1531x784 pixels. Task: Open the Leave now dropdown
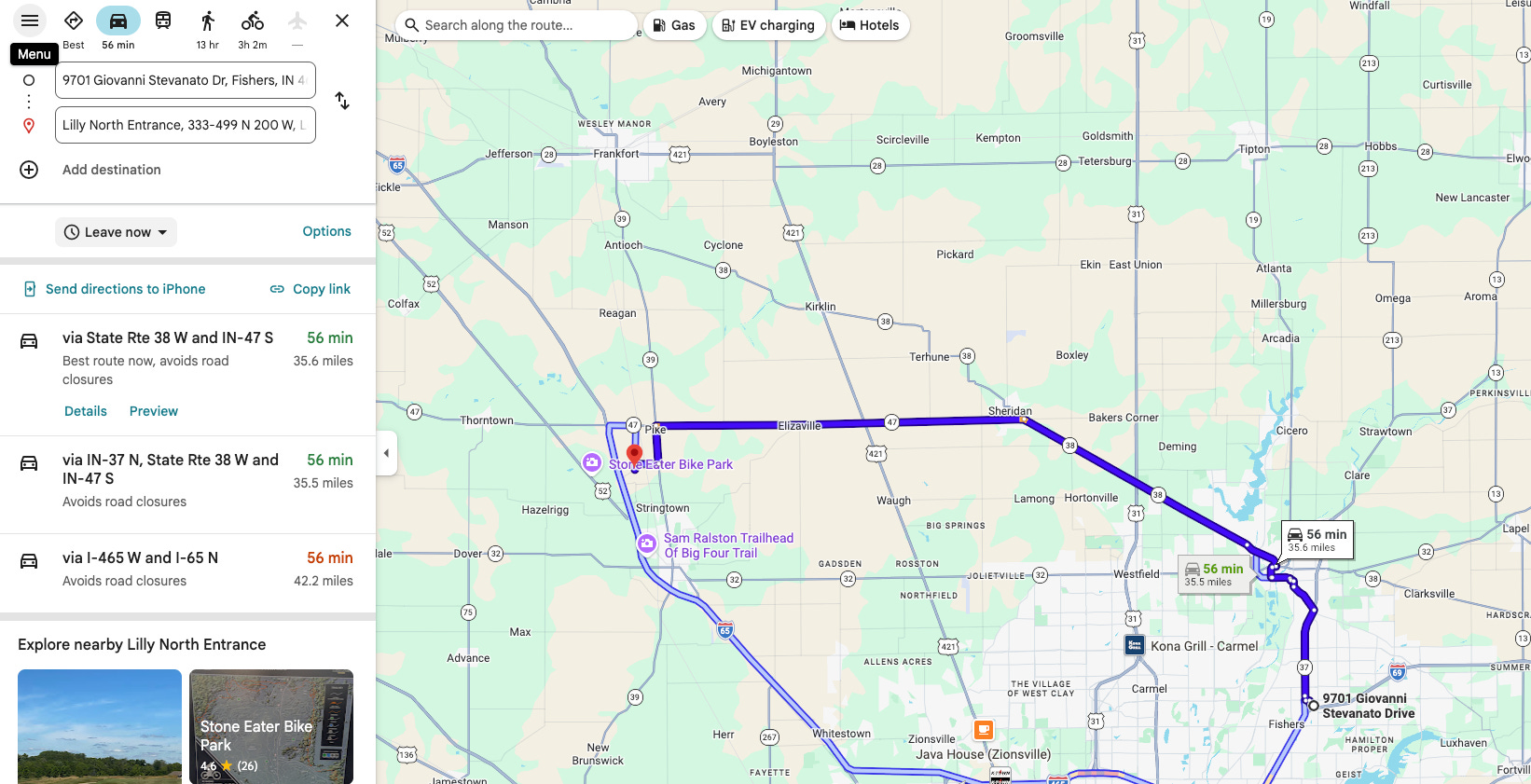tap(117, 232)
